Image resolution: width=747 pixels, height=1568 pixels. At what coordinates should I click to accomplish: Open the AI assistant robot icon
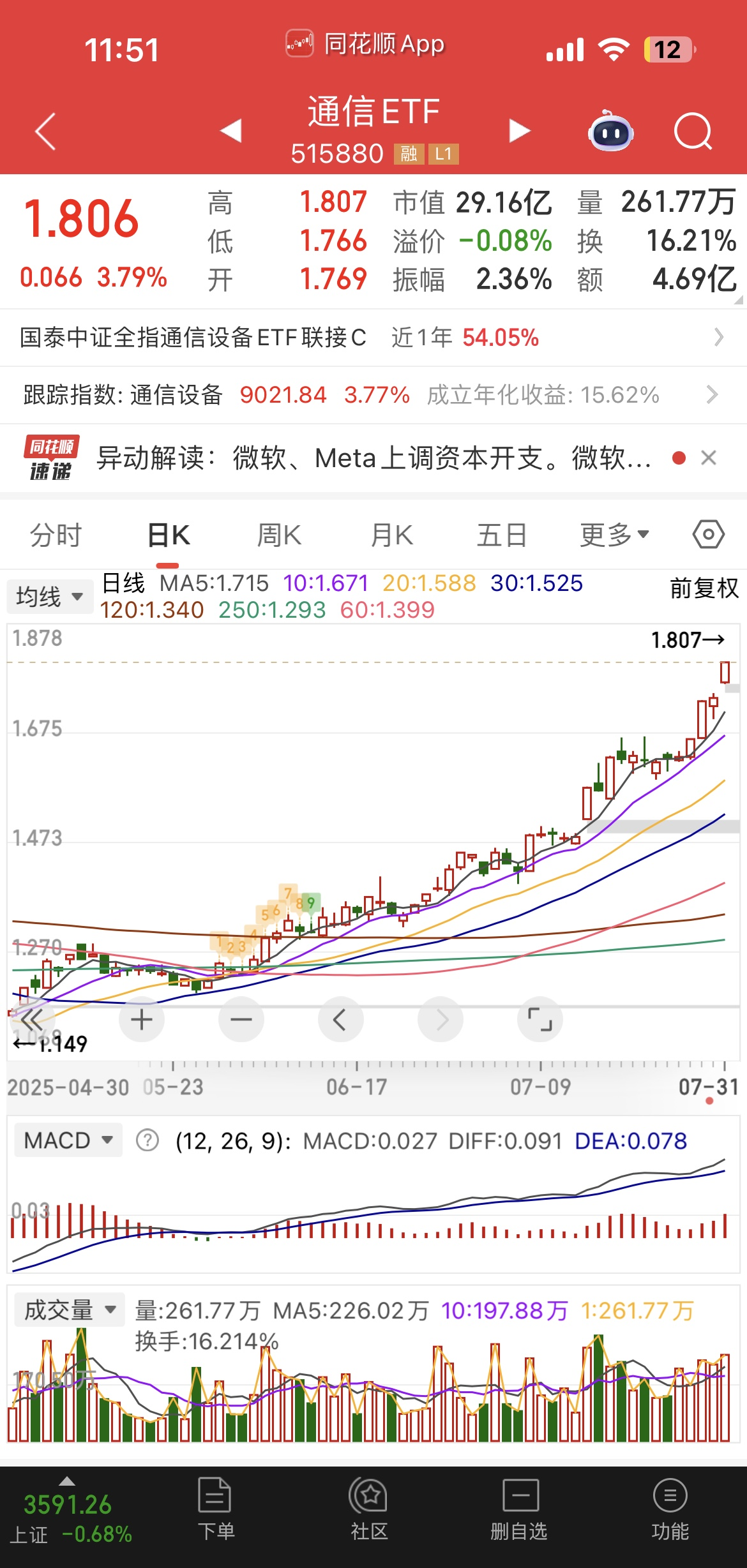point(611,131)
